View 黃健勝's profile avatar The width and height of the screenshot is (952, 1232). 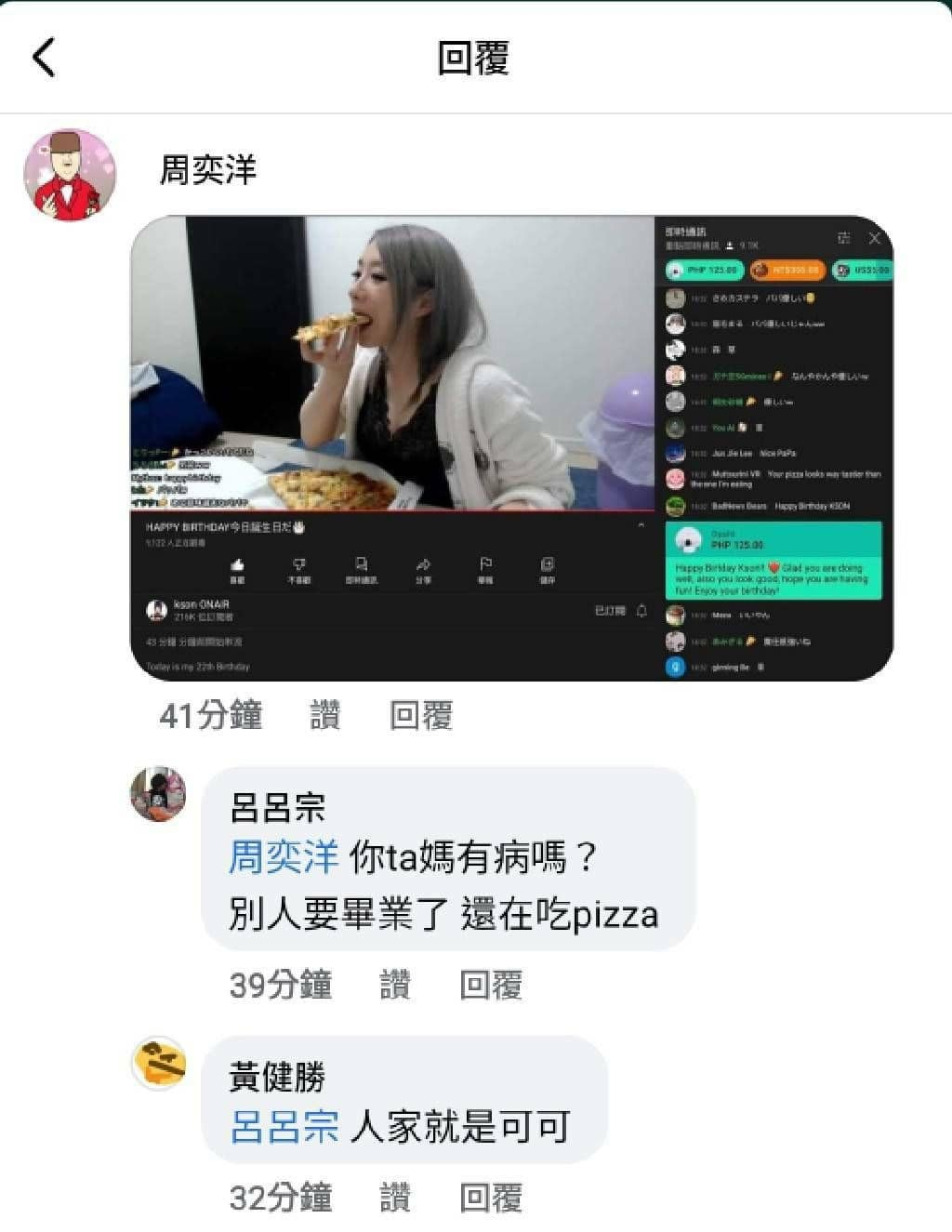point(159,1064)
